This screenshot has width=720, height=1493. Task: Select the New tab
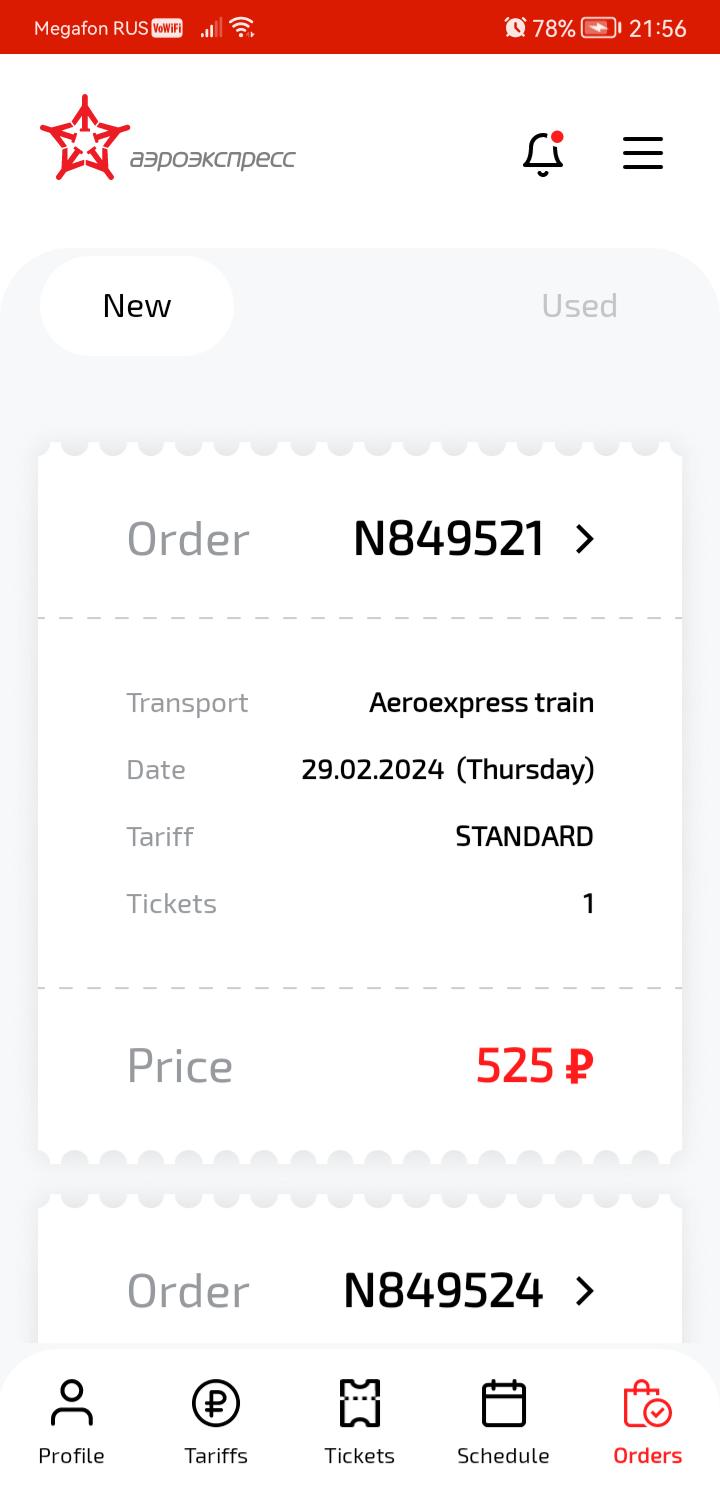pyautogui.click(x=137, y=306)
